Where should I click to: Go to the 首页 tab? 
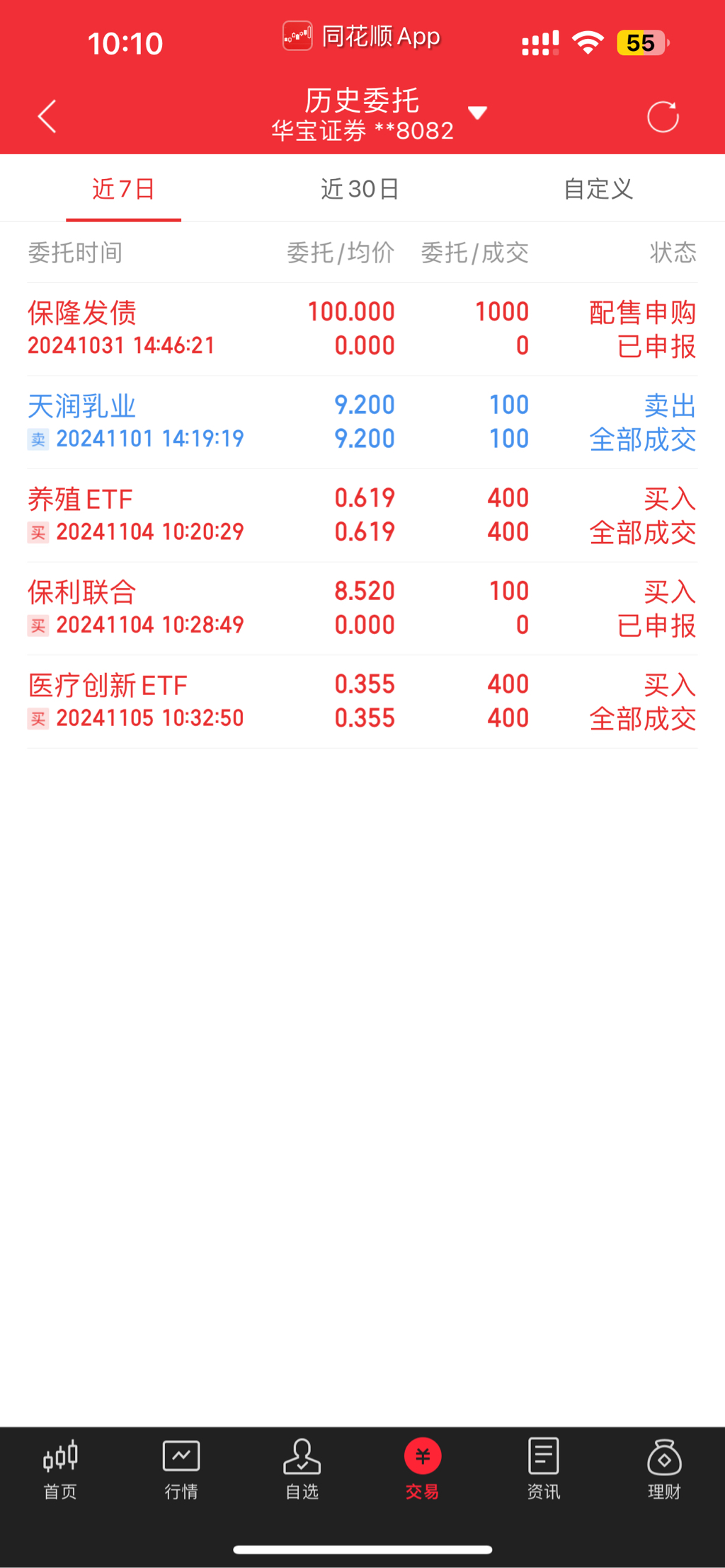(60, 1469)
